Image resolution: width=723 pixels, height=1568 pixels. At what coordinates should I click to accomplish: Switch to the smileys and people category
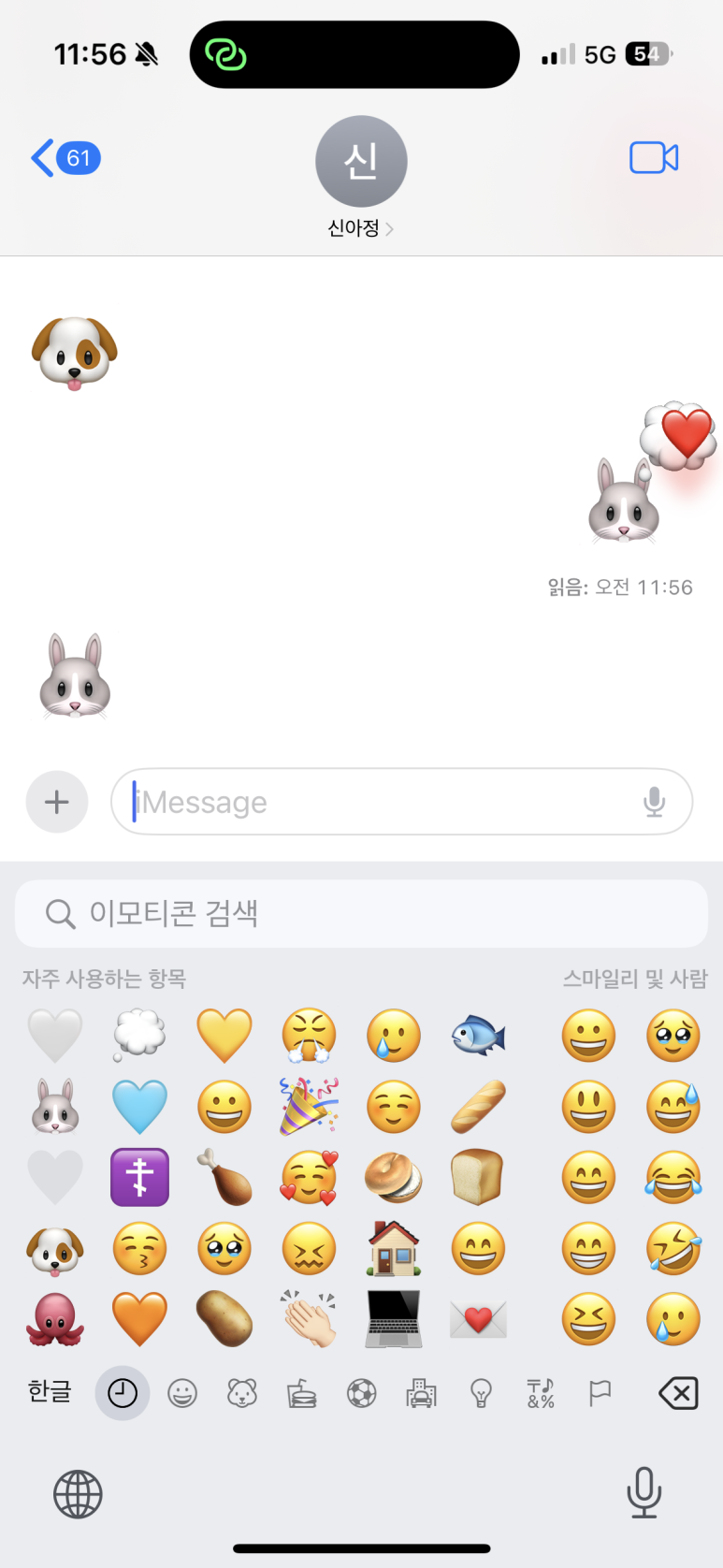tap(182, 1394)
